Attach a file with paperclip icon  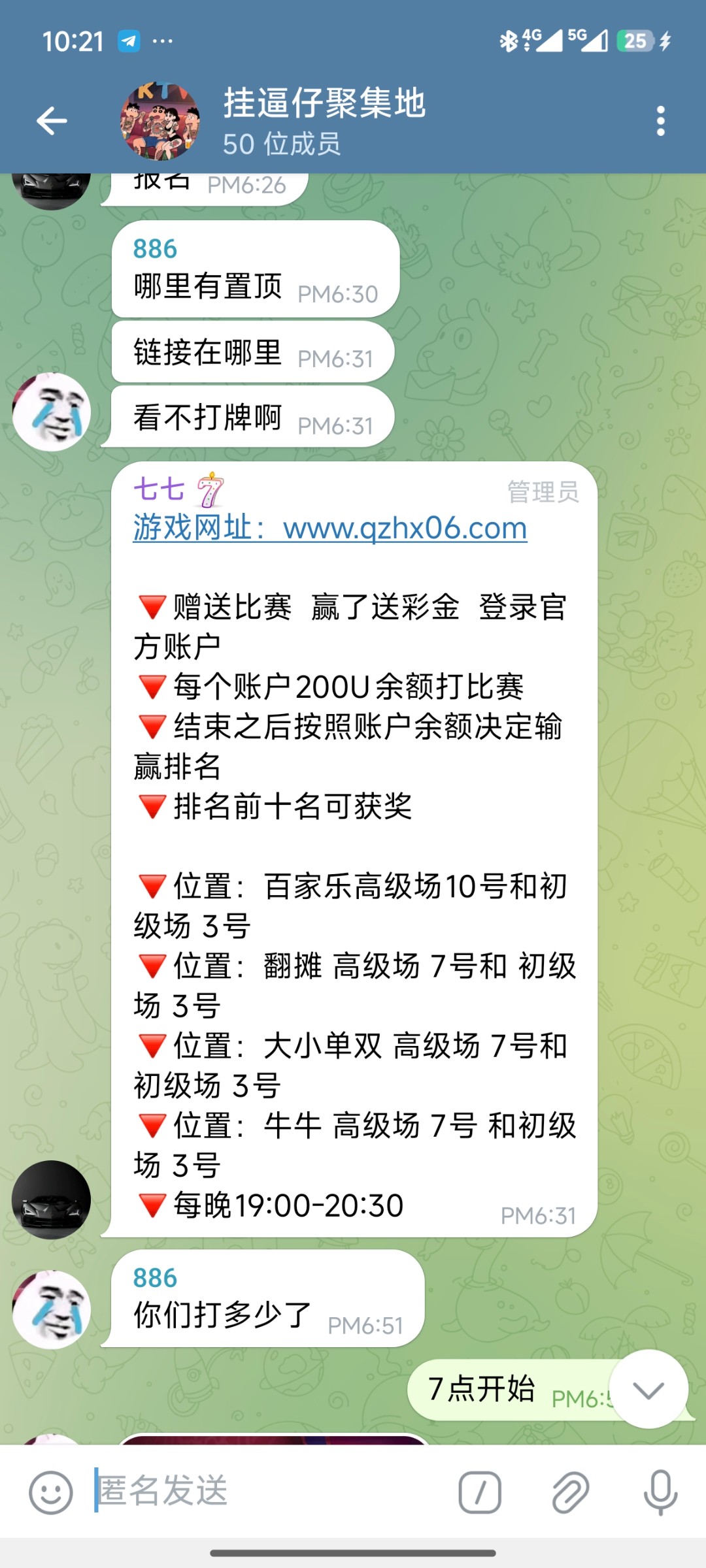(570, 1493)
